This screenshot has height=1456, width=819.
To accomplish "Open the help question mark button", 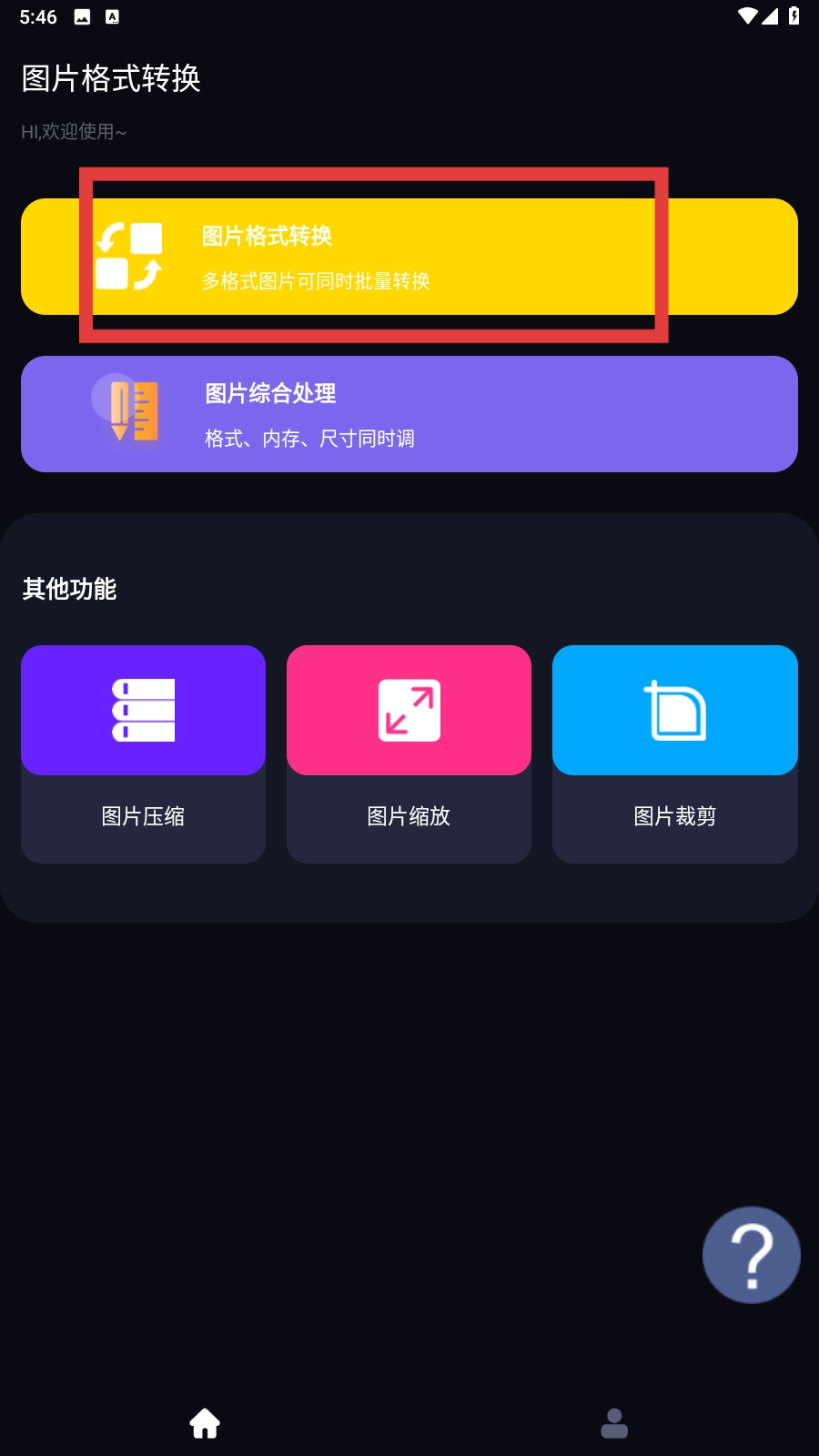I will 751,1255.
